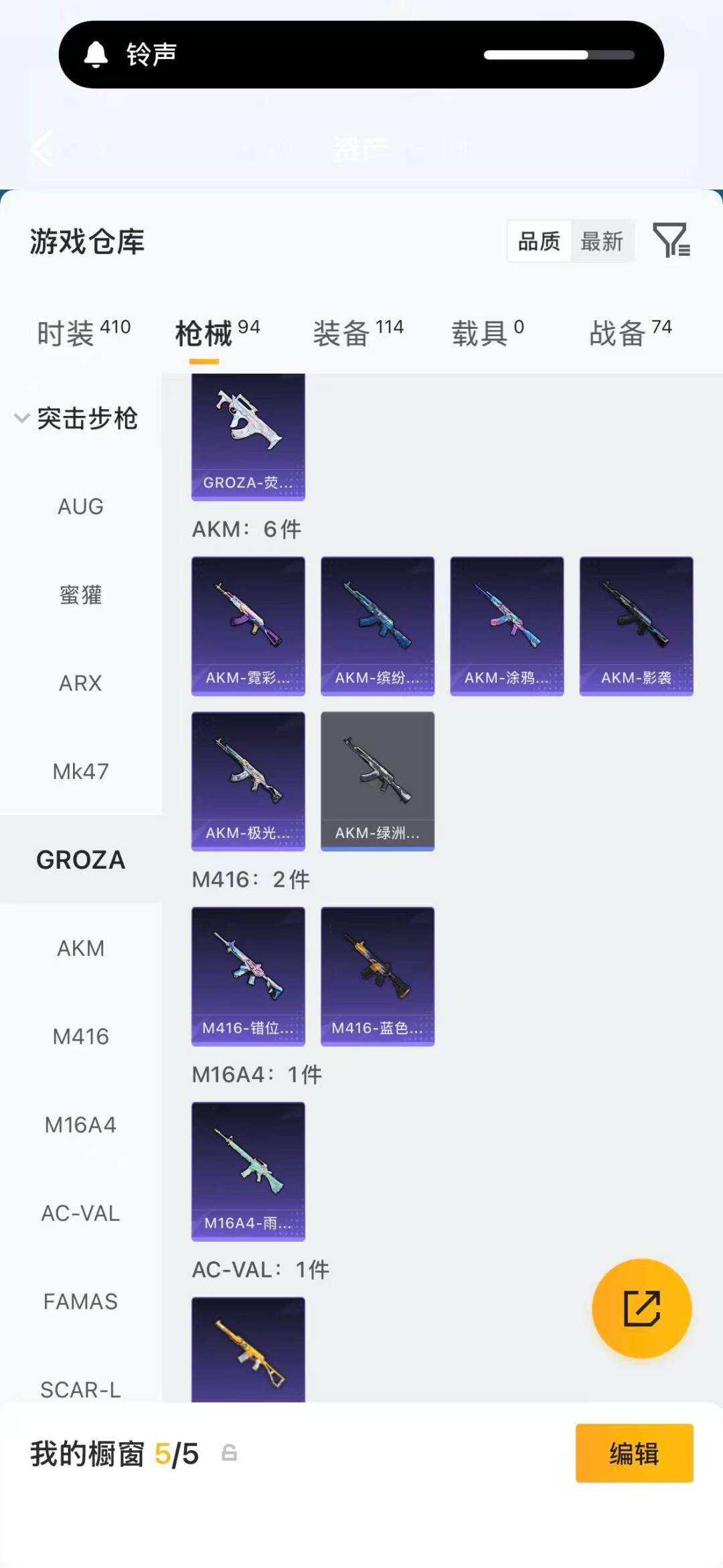Select AUG in the weapon list
This screenshot has width=723, height=1568.
(80, 506)
